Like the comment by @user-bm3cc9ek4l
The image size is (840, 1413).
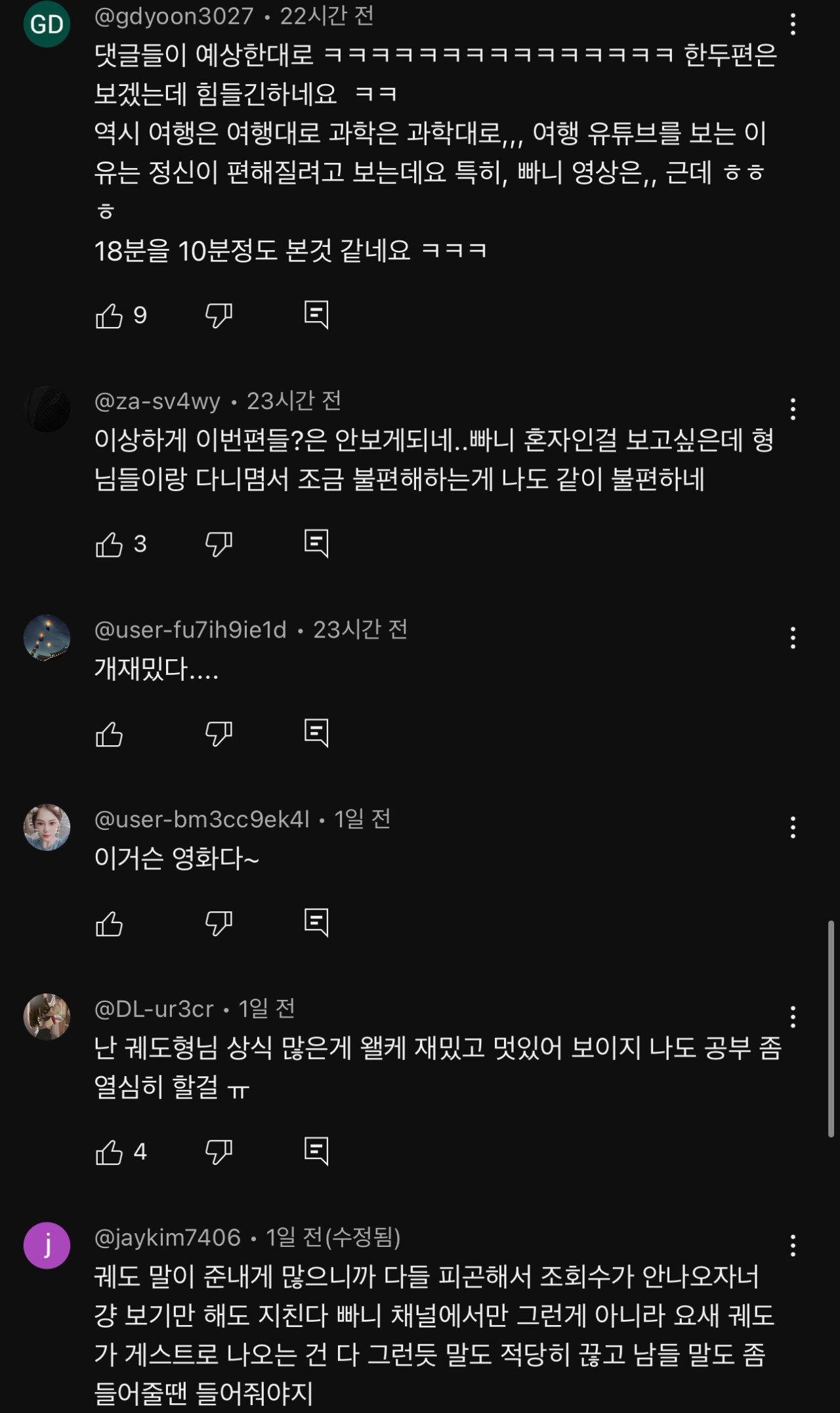click(x=109, y=924)
